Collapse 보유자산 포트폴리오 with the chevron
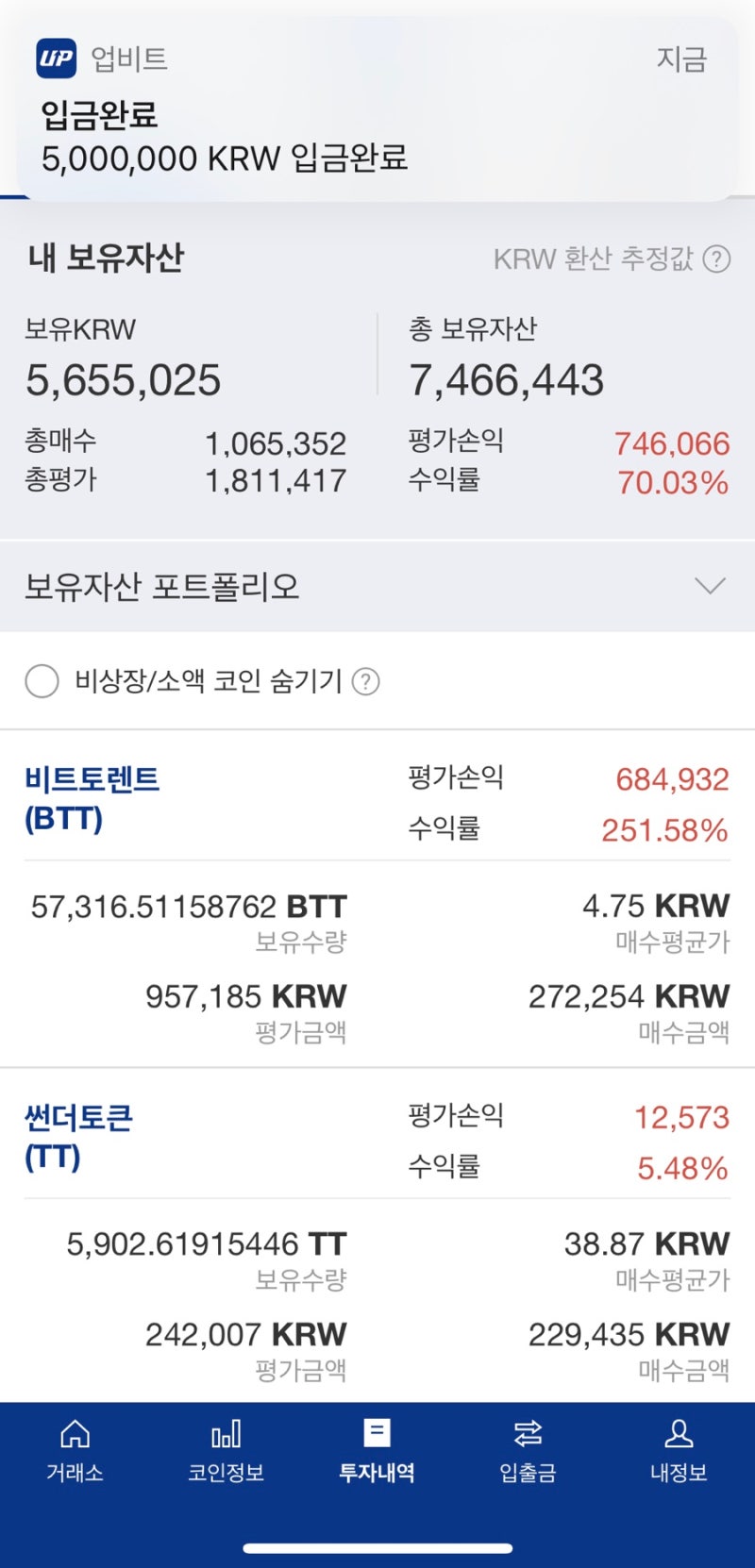755x1568 pixels. coord(710,586)
